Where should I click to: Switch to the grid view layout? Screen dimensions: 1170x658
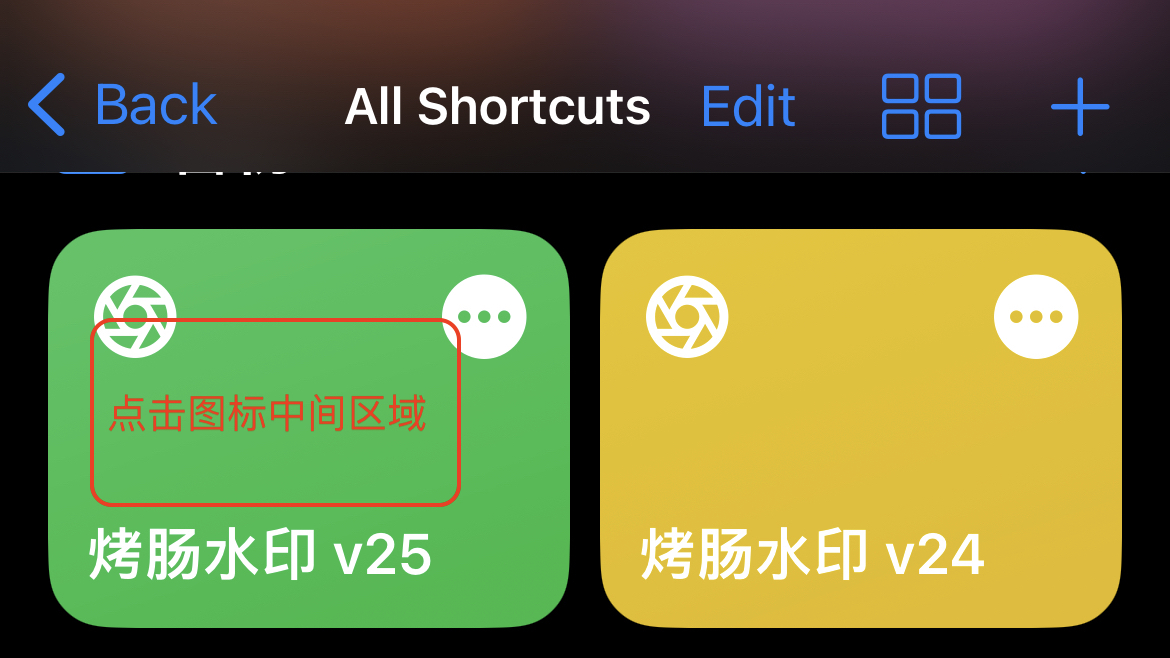click(x=921, y=106)
